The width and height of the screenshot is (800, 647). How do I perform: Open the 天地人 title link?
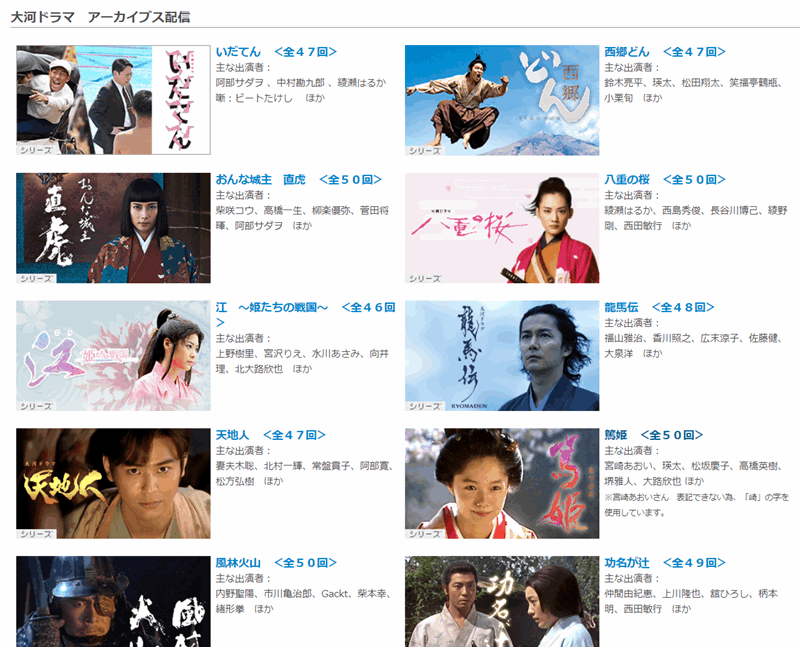click(271, 436)
